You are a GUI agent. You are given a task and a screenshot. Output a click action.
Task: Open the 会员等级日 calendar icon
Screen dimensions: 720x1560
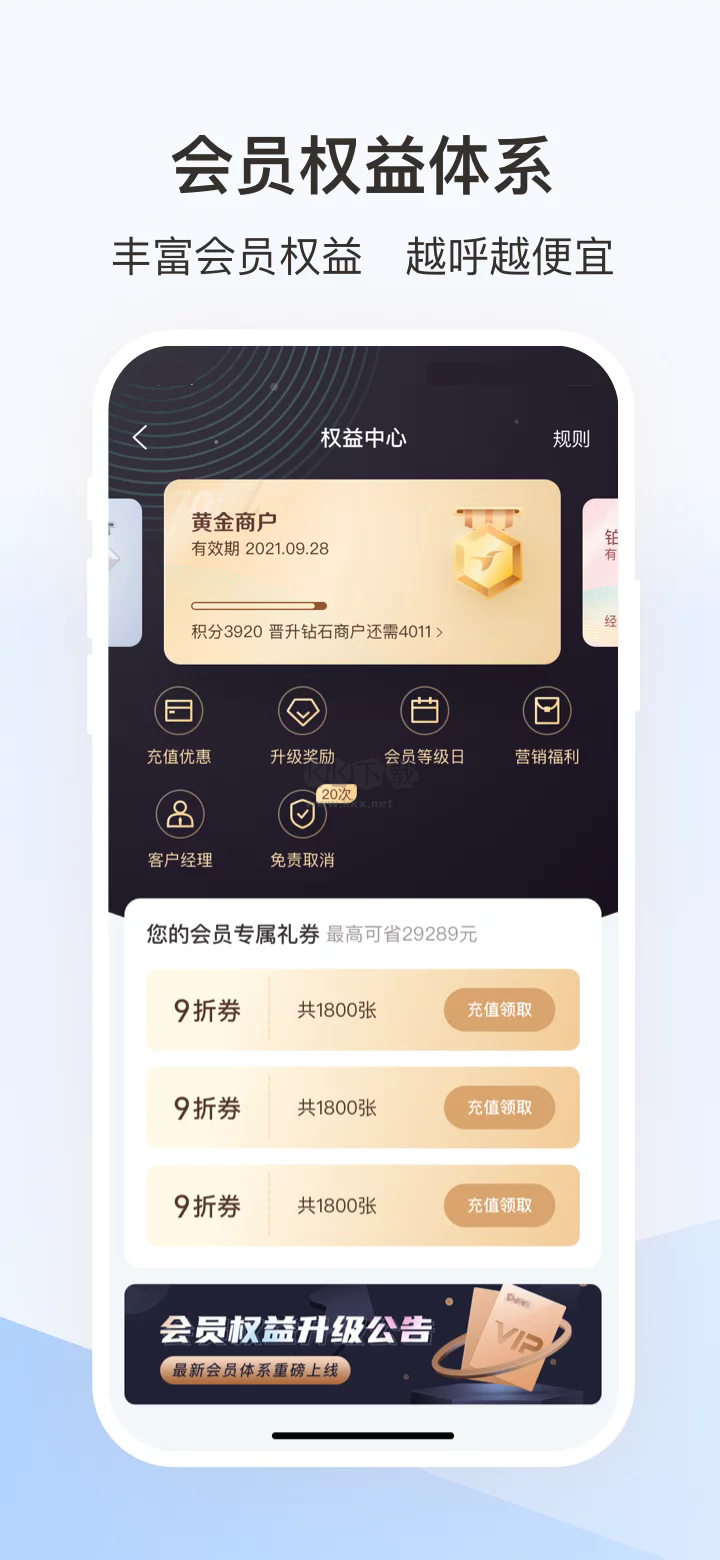pyautogui.click(x=423, y=712)
